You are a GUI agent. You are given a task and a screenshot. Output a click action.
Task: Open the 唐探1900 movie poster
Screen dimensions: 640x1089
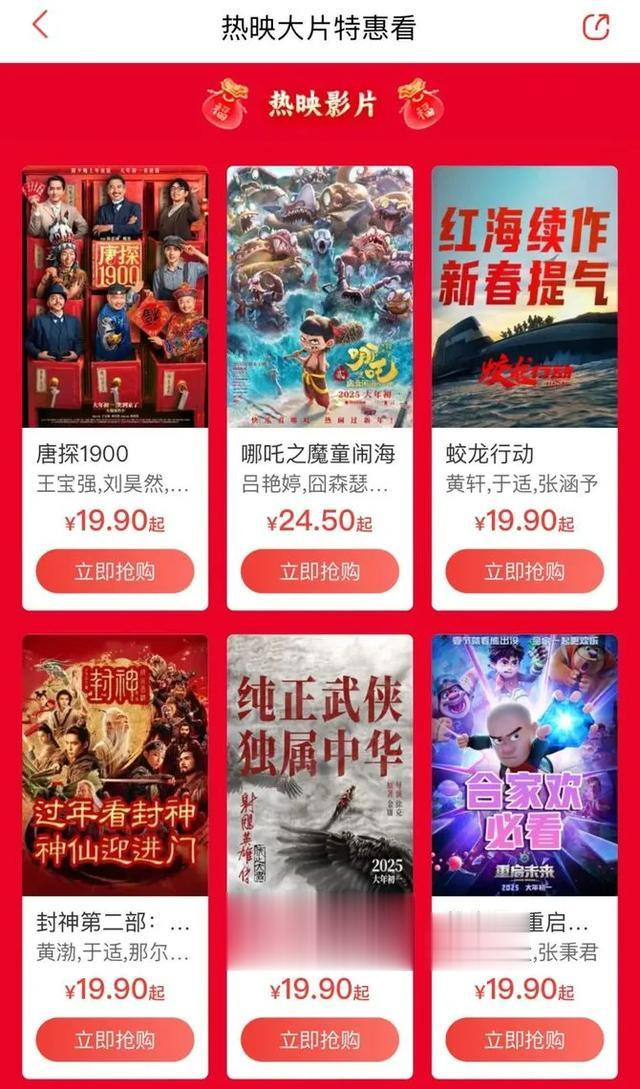[x=115, y=297]
